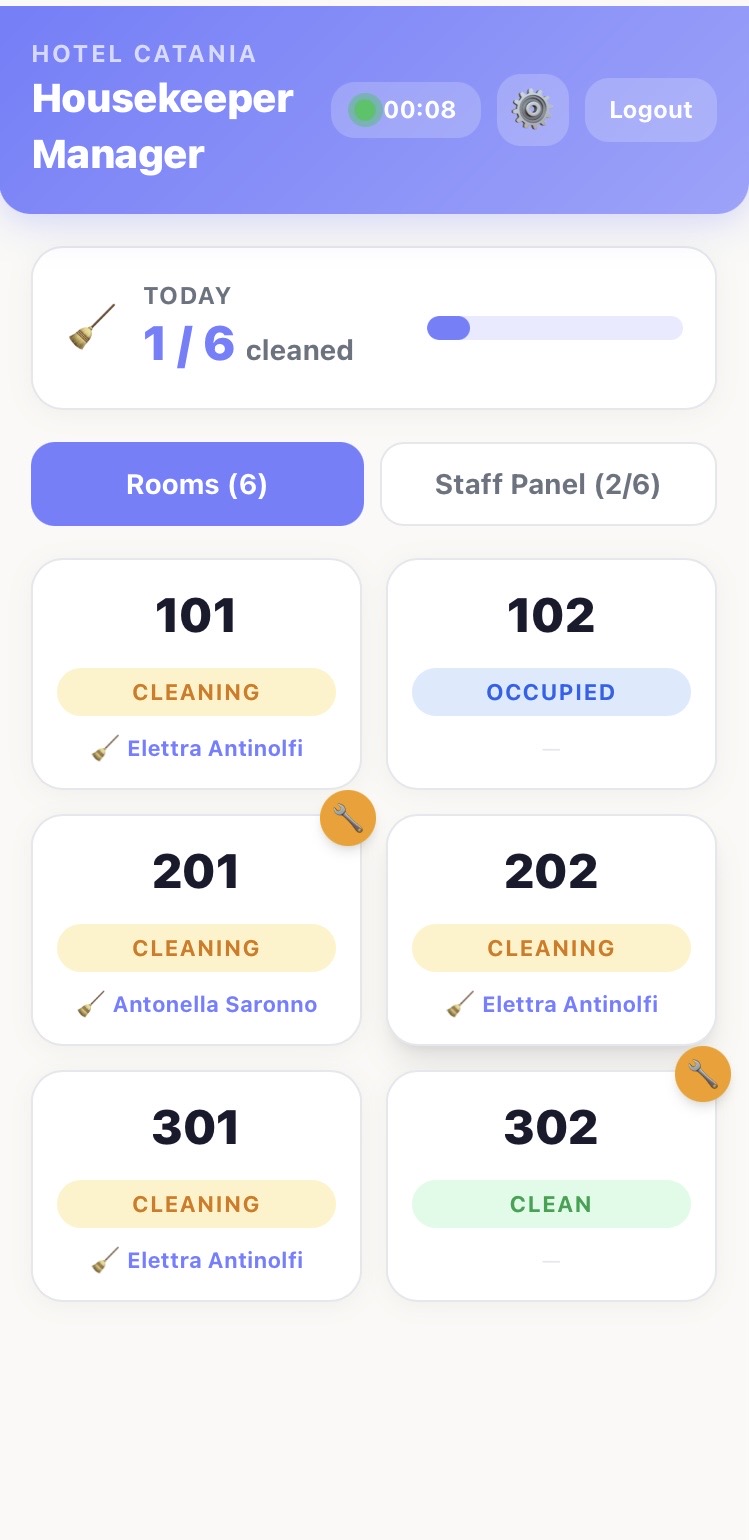Image resolution: width=749 pixels, height=1540 pixels.
Task: Open occupied room 102 card
Action: [x=551, y=673]
